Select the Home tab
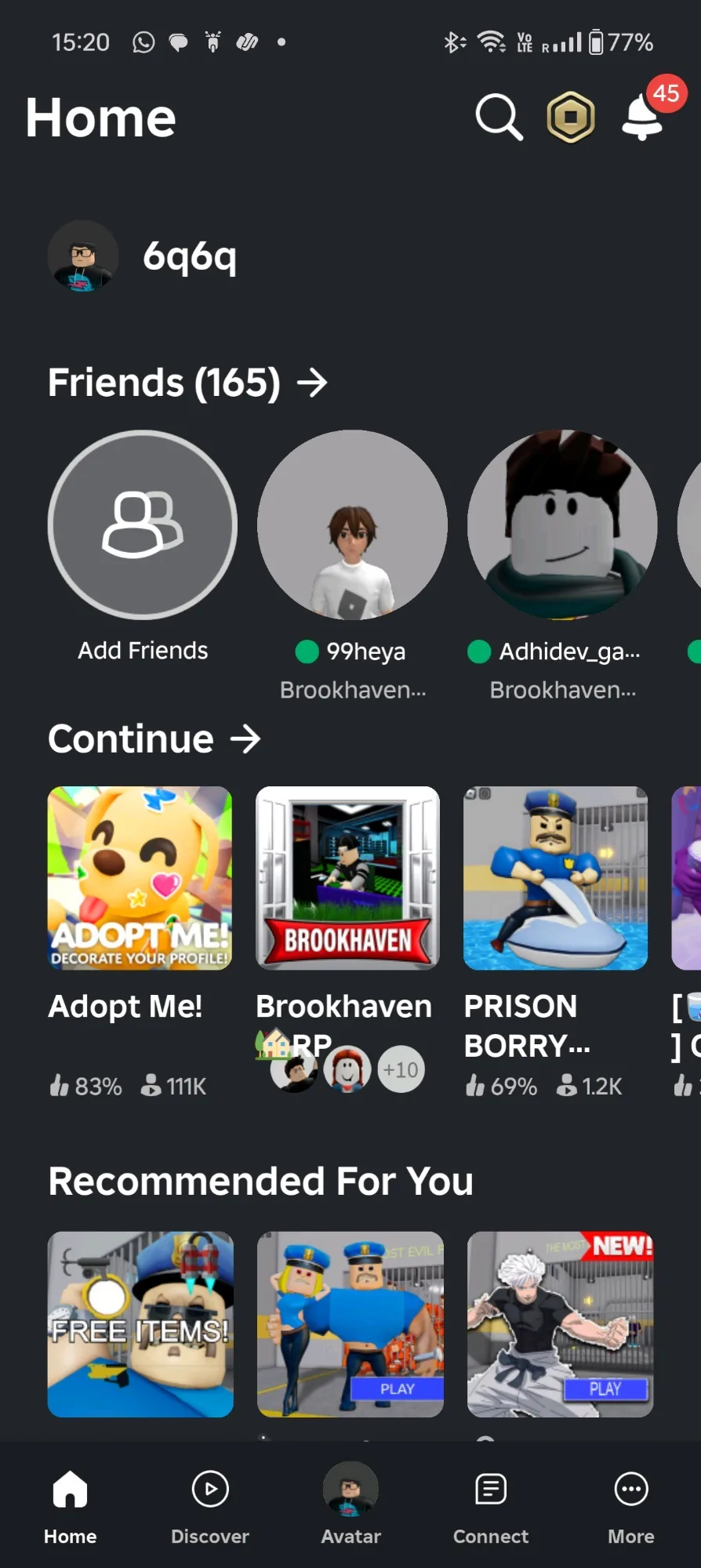This screenshot has width=701, height=1568. 71,1507
